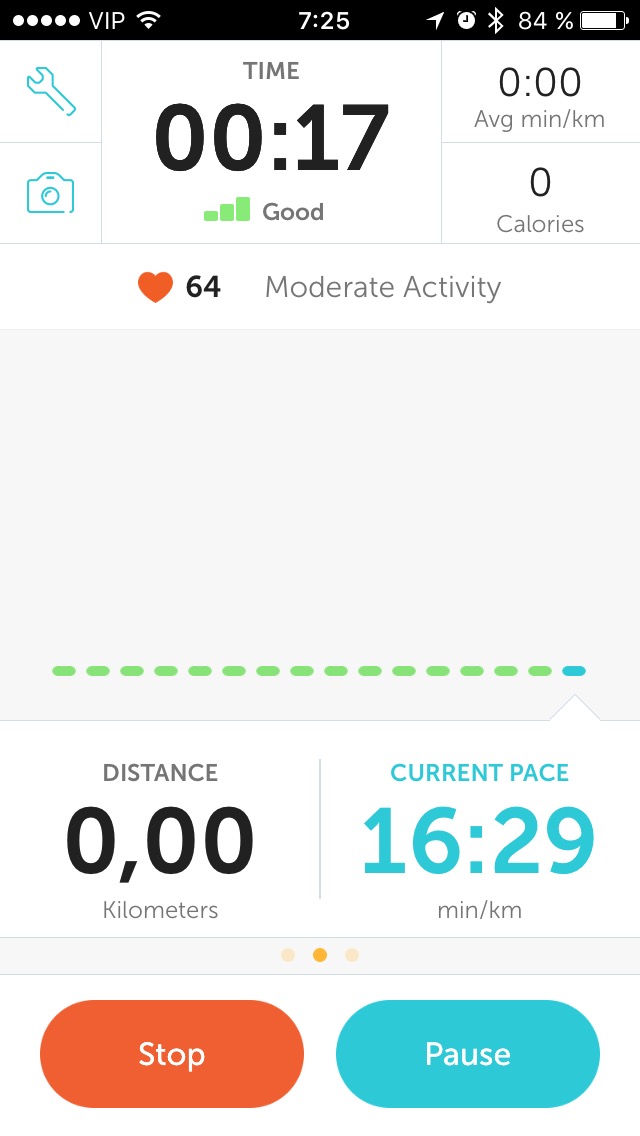The width and height of the screenshot is (640, 1136).
Task: Tap the Distance panel
Action: click(160, 840)
